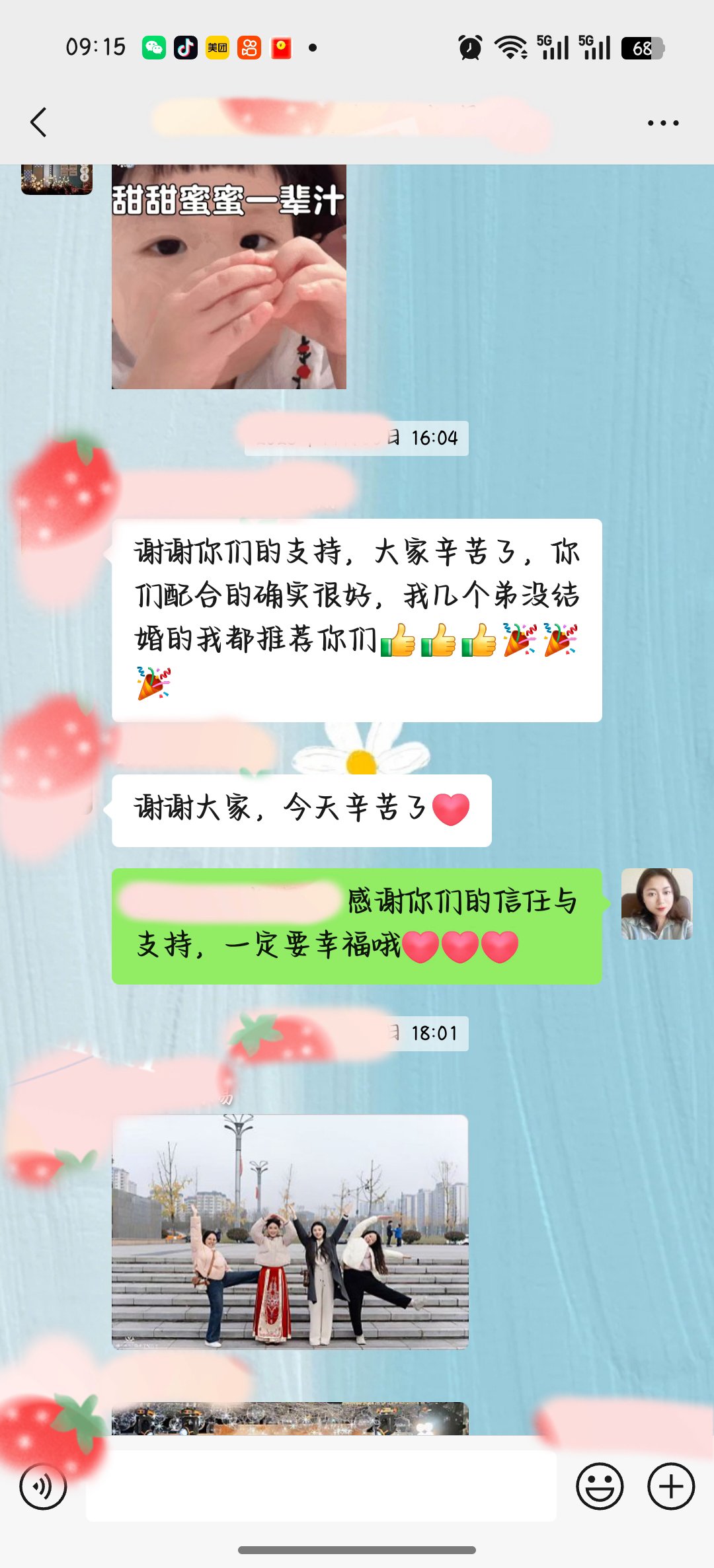Viewport: 714px width, 1568px height.
Task: Switch to voice message input
Action: [x=43, y=1487]
